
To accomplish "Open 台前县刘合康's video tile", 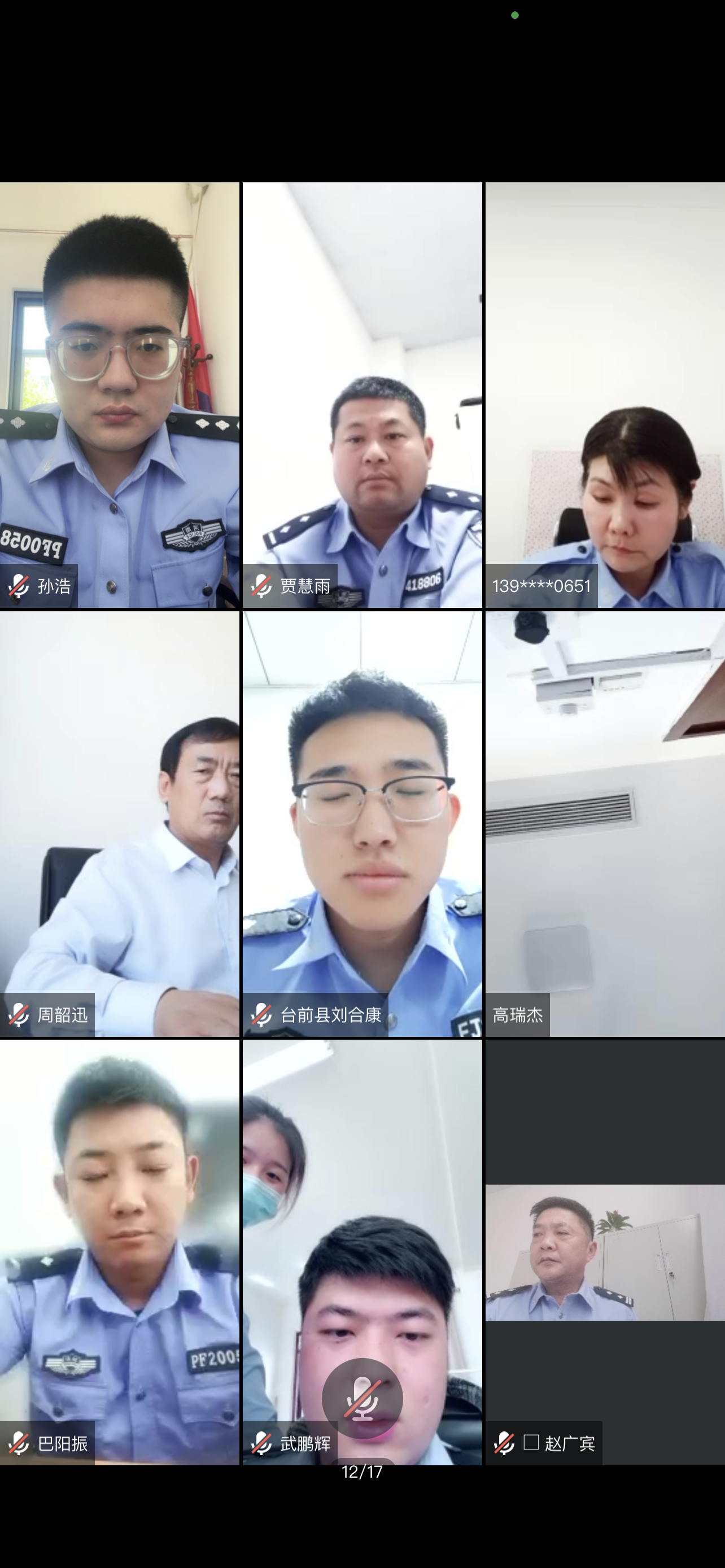I will (x=362, y=823).
